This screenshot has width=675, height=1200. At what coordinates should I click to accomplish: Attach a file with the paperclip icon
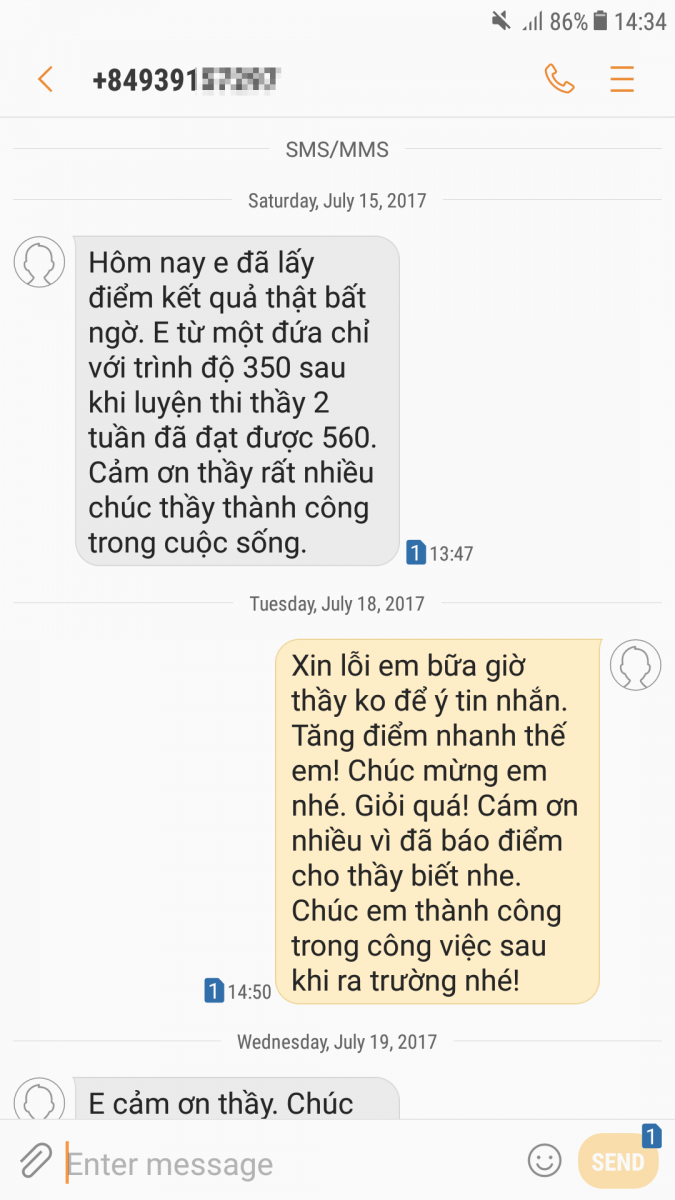pyautogui.click(x=34, y=1161)
